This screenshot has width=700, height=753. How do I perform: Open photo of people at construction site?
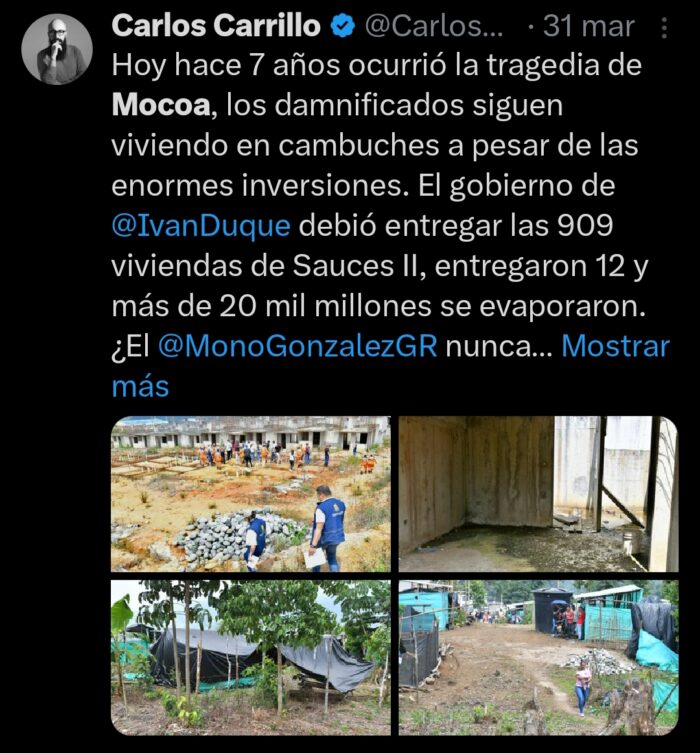point(250,494)
